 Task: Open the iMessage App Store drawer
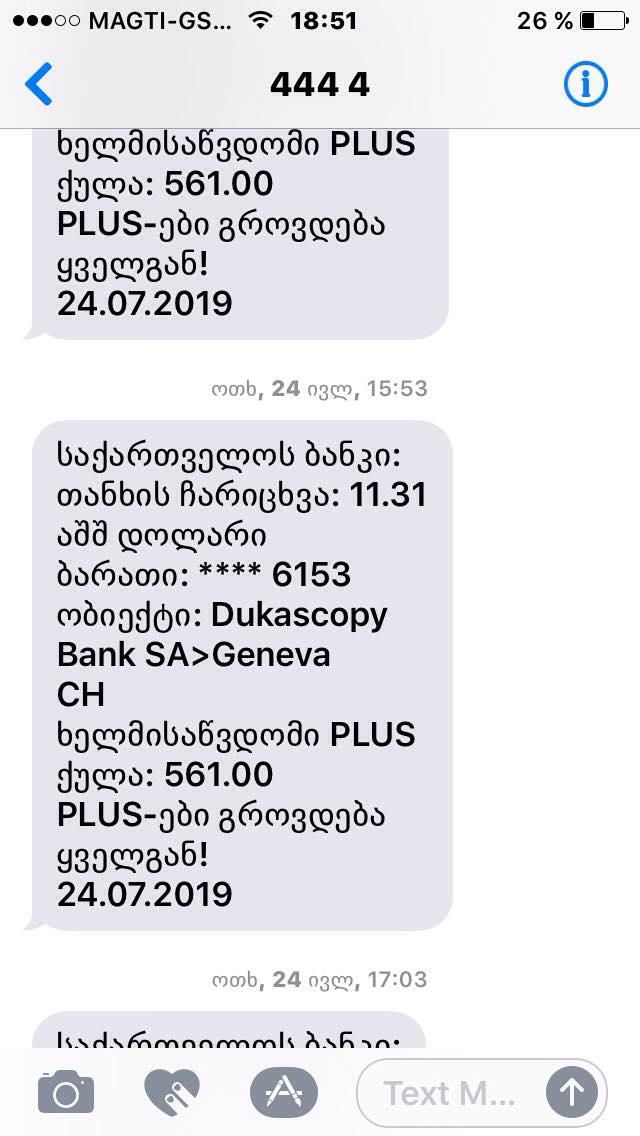[283, 1093]
